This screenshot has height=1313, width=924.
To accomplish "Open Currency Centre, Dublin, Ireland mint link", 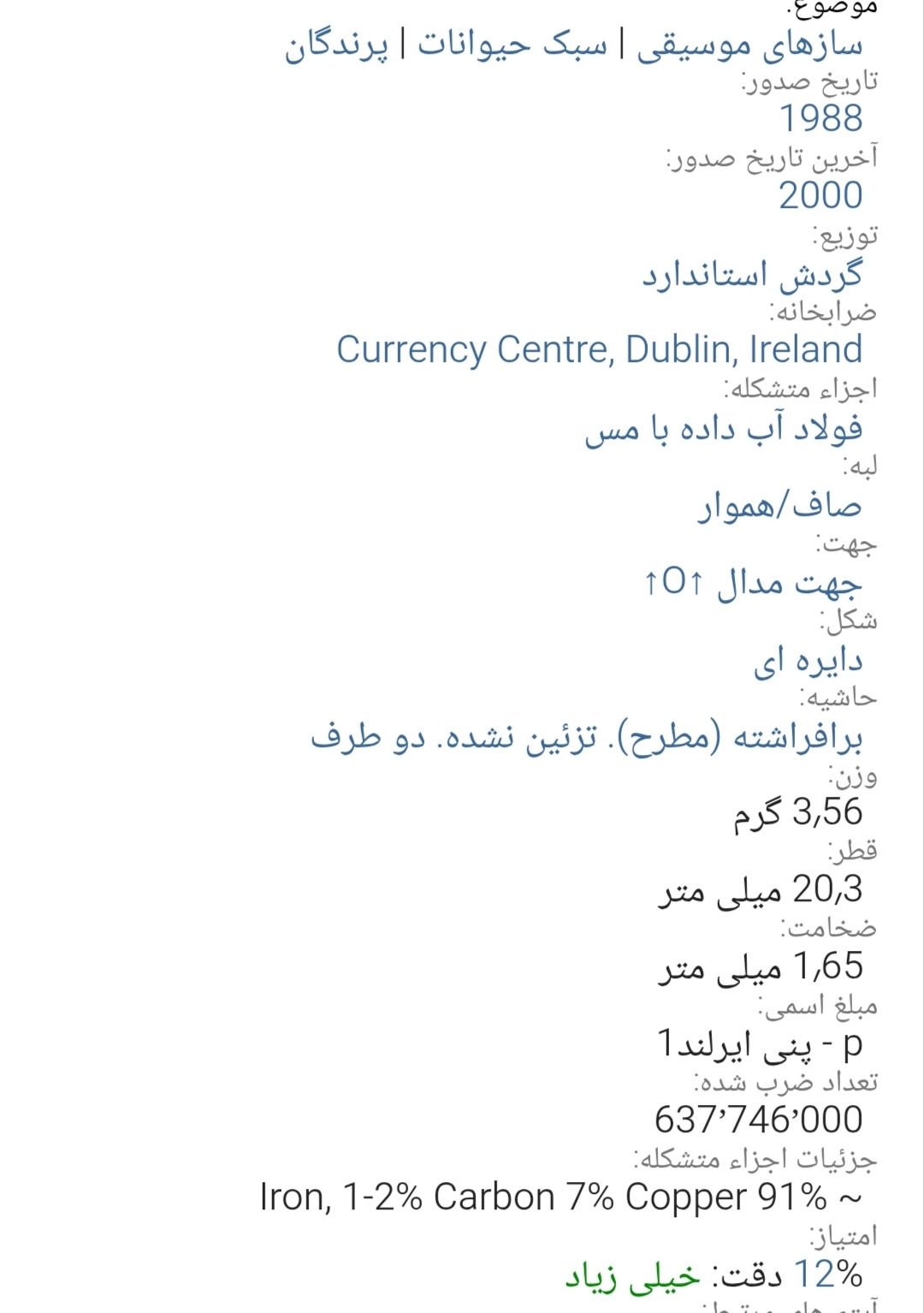I will [x=600, y=349].
